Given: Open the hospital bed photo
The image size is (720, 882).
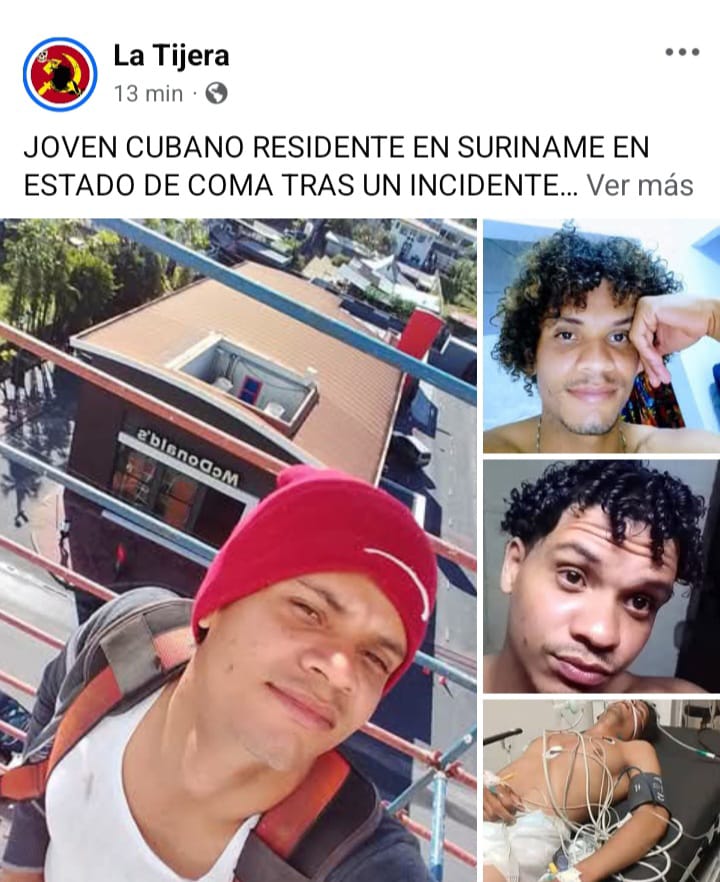Looking at the screenshot, I should [601, 790].
